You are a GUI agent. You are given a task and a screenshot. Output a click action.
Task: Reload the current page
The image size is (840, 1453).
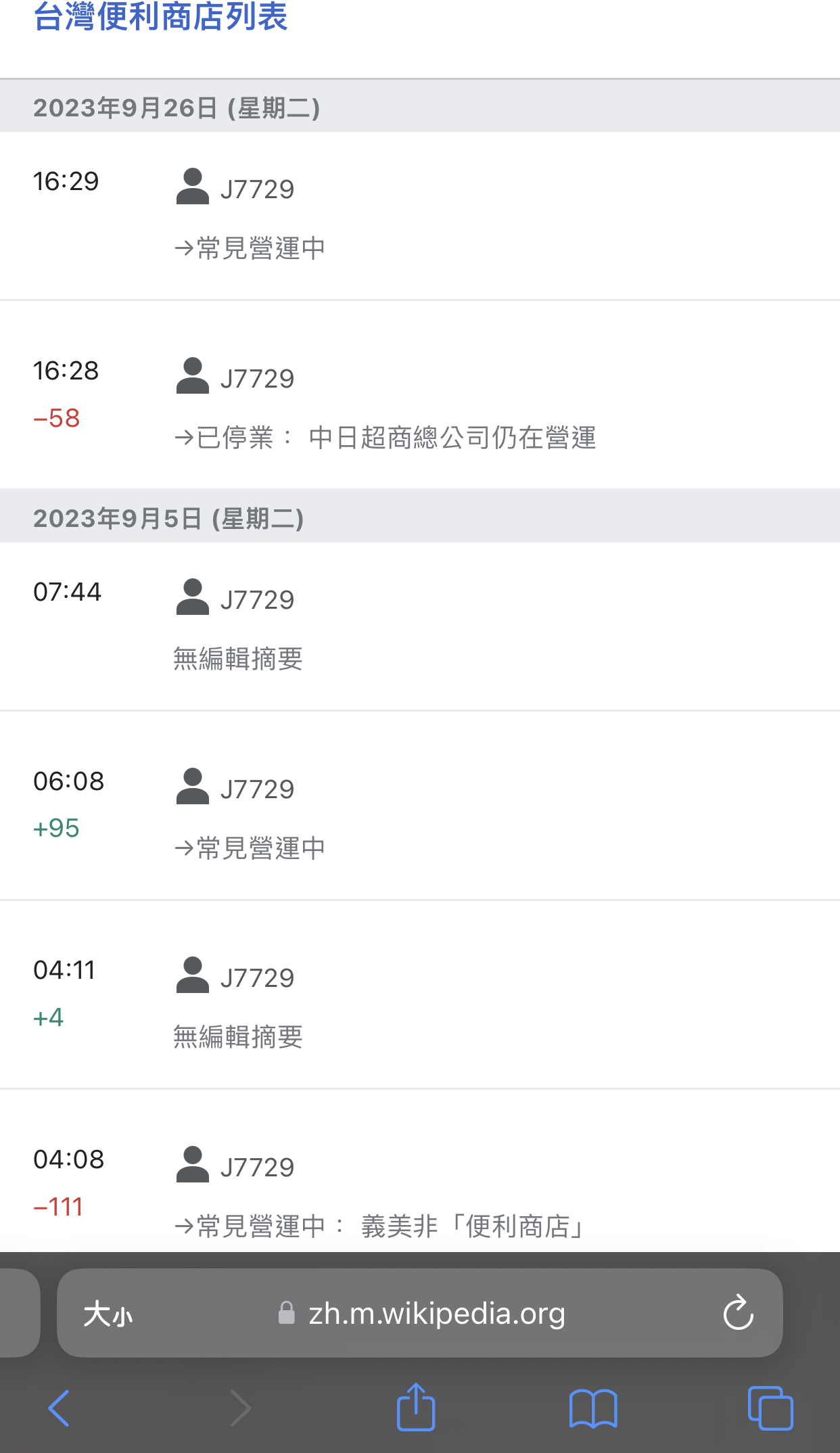738,1313
